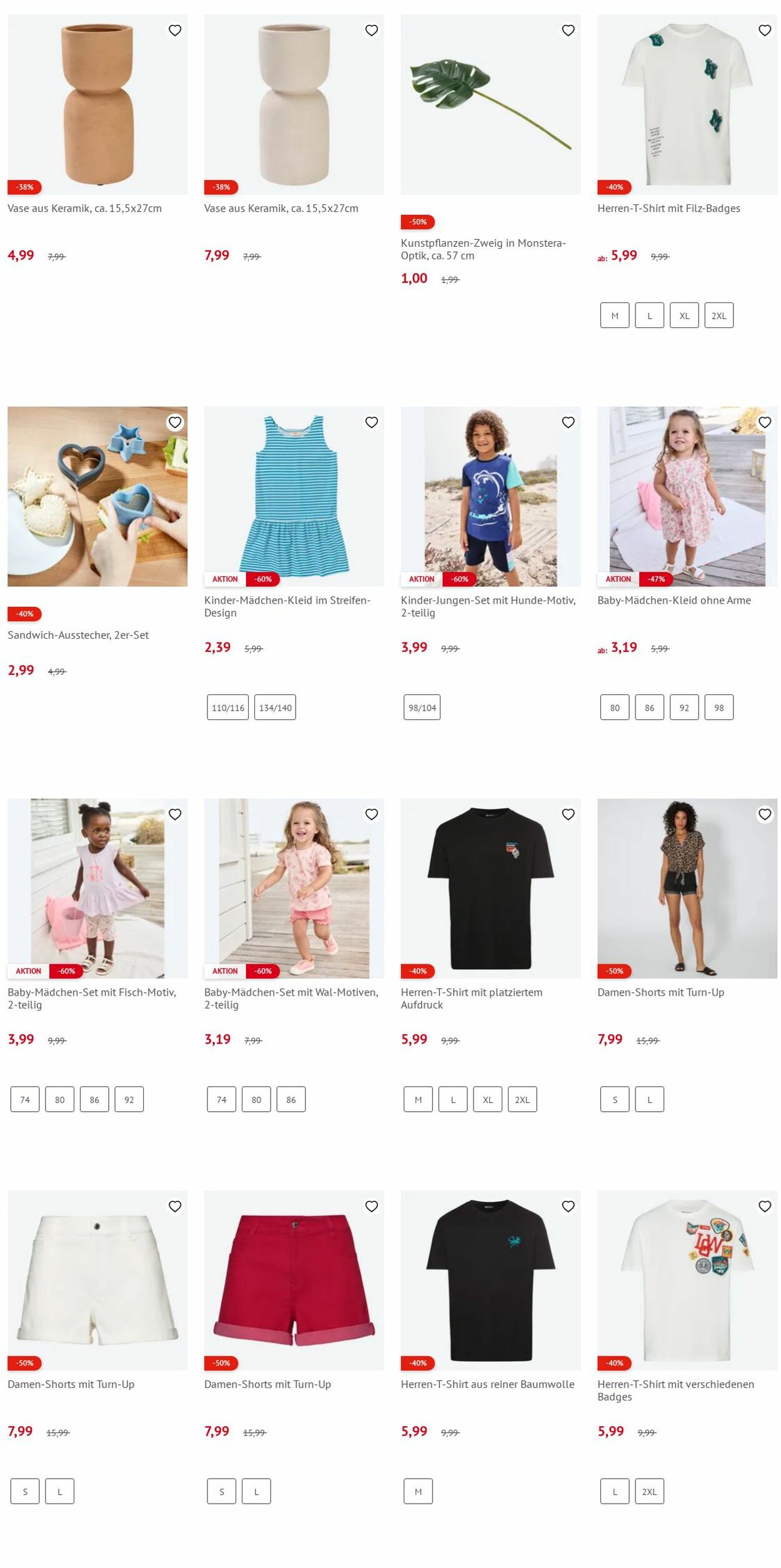The height and width of the screenshot is (1568, 781).
Task: Choose size 74 for Baby-Mädchen-Set mit Wal-Motiven
Action: [x=221, y=1099]
